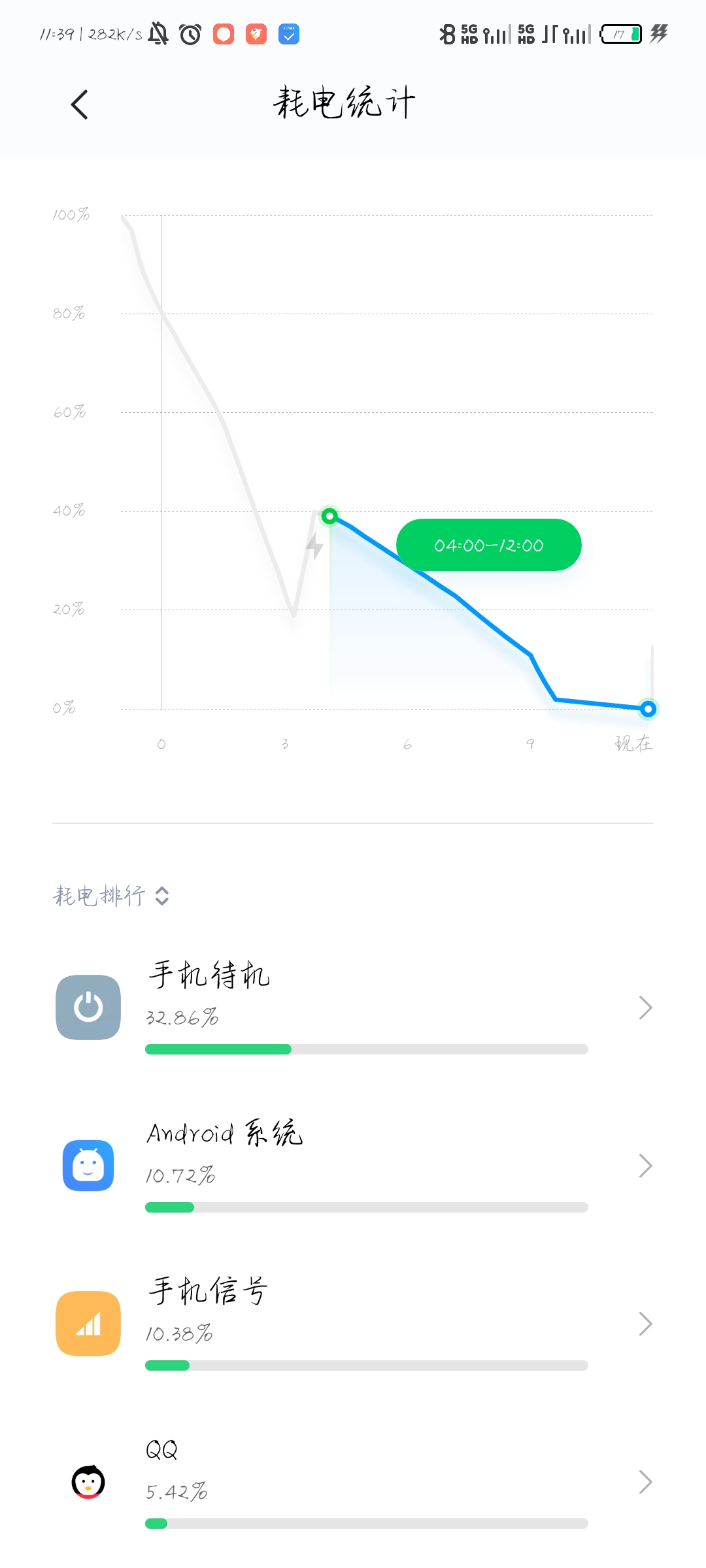Tap the blue end handle on the chart
Viewport: 706px width, 1568px height.
(648, 709)
